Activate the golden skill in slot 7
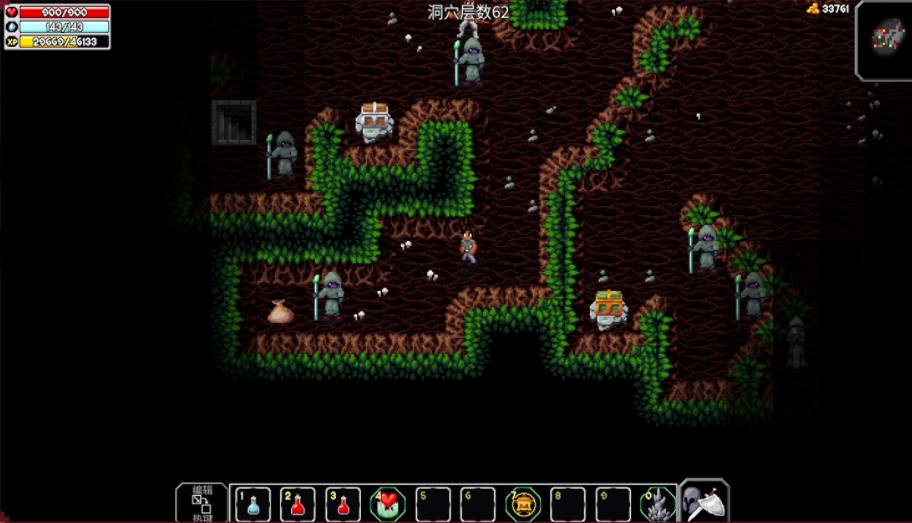 pyautogui.click(x=523, y=504)
